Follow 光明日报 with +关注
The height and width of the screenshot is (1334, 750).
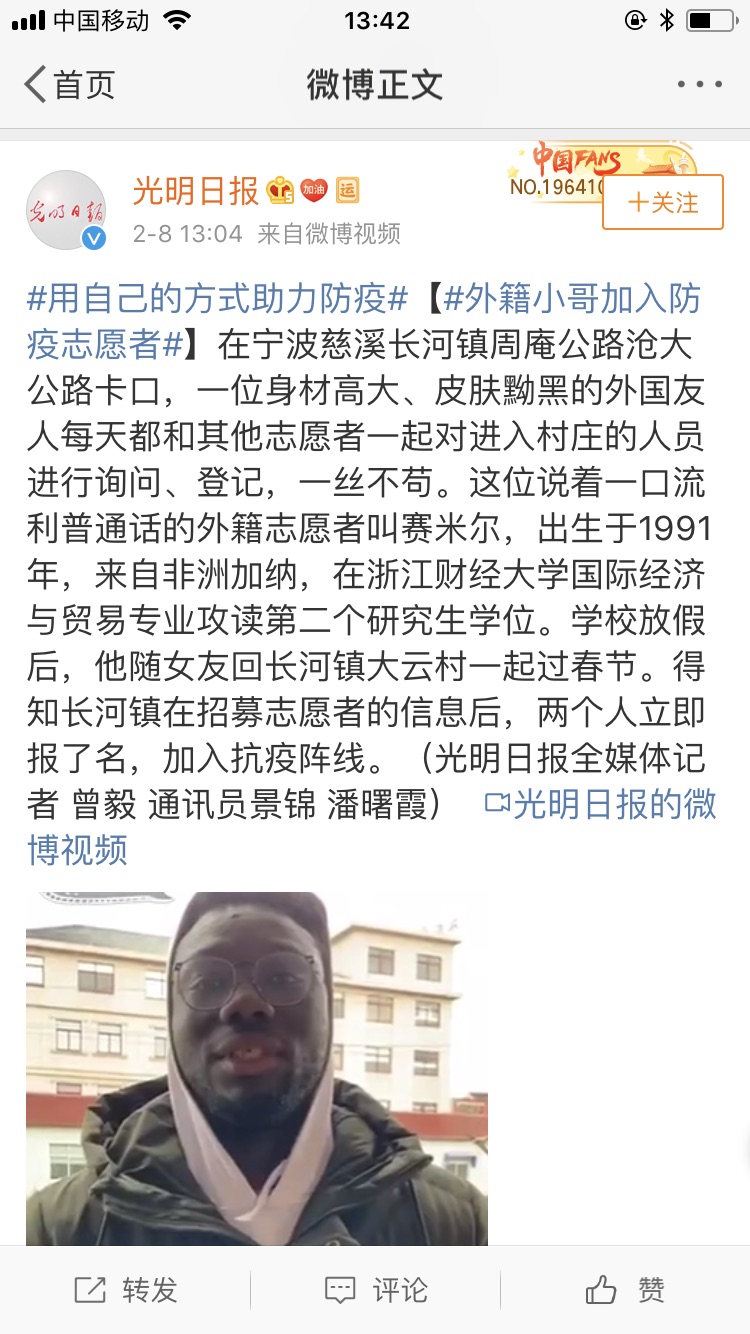pyautogui.click(x=662, y=202)
